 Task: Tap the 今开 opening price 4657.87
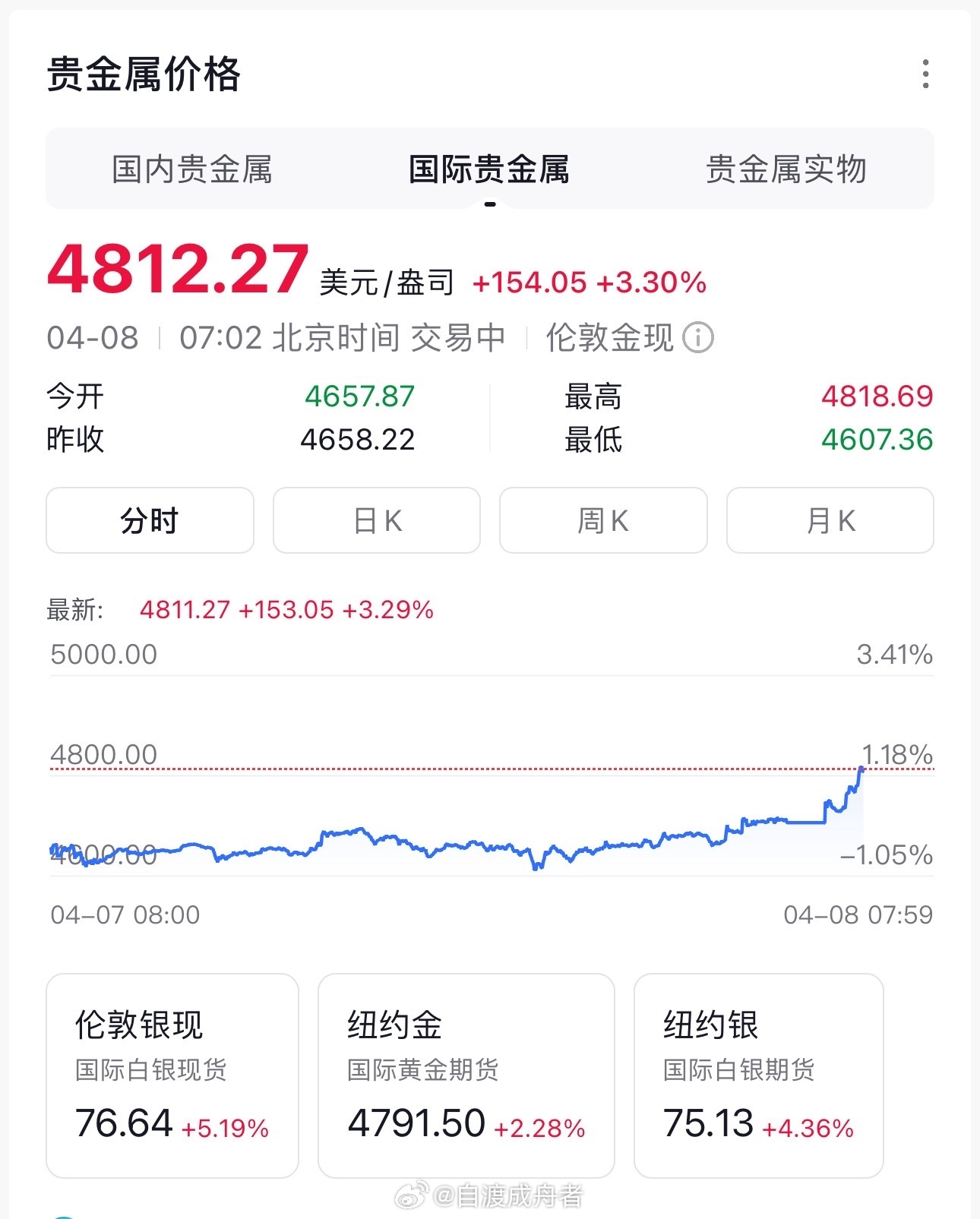pyautogui.click(x=358, y=396)
